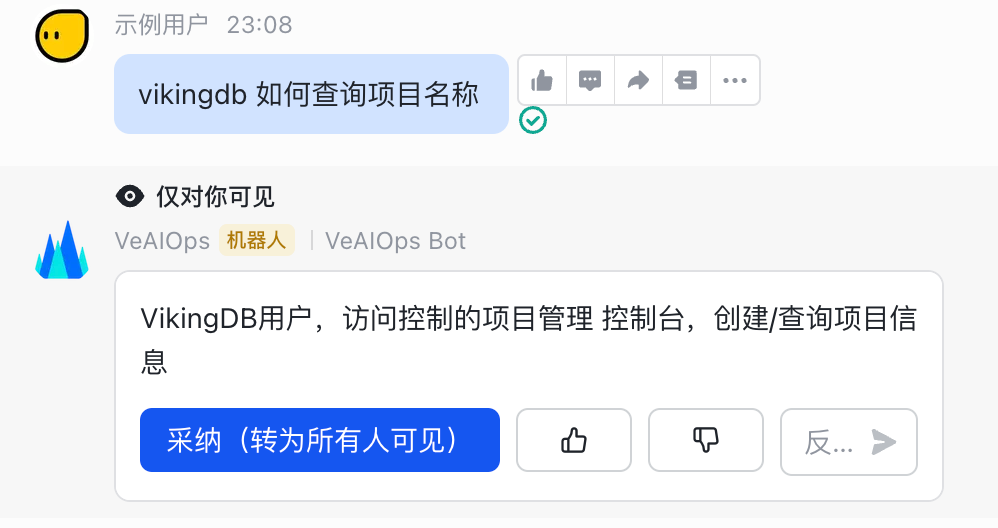The width and height of the screenshot is (998, 528).
Task: Open the VeAIOps bot avatar
Action: click(x=62, y=250)
